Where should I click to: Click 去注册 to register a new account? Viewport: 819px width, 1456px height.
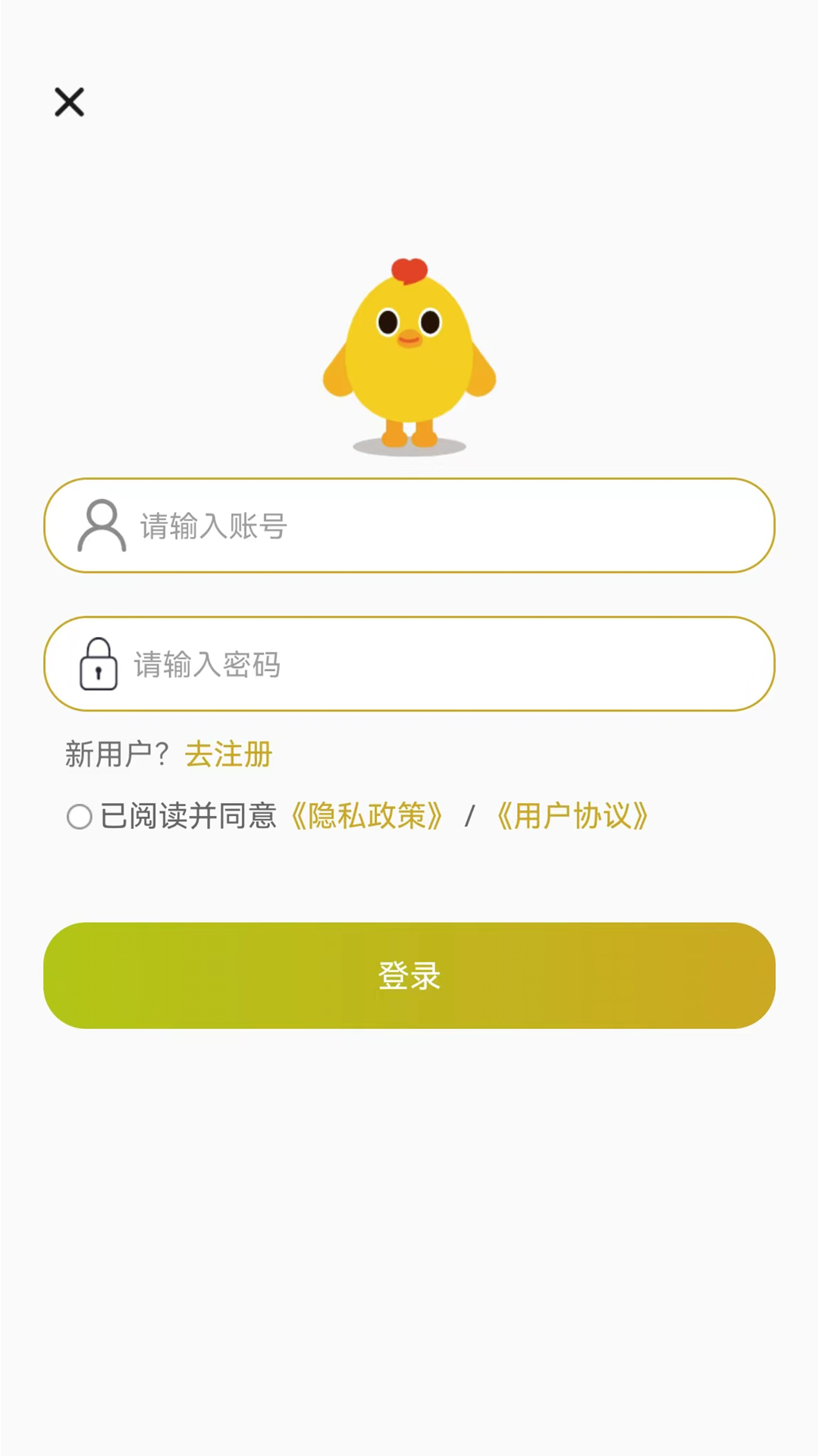227,755
